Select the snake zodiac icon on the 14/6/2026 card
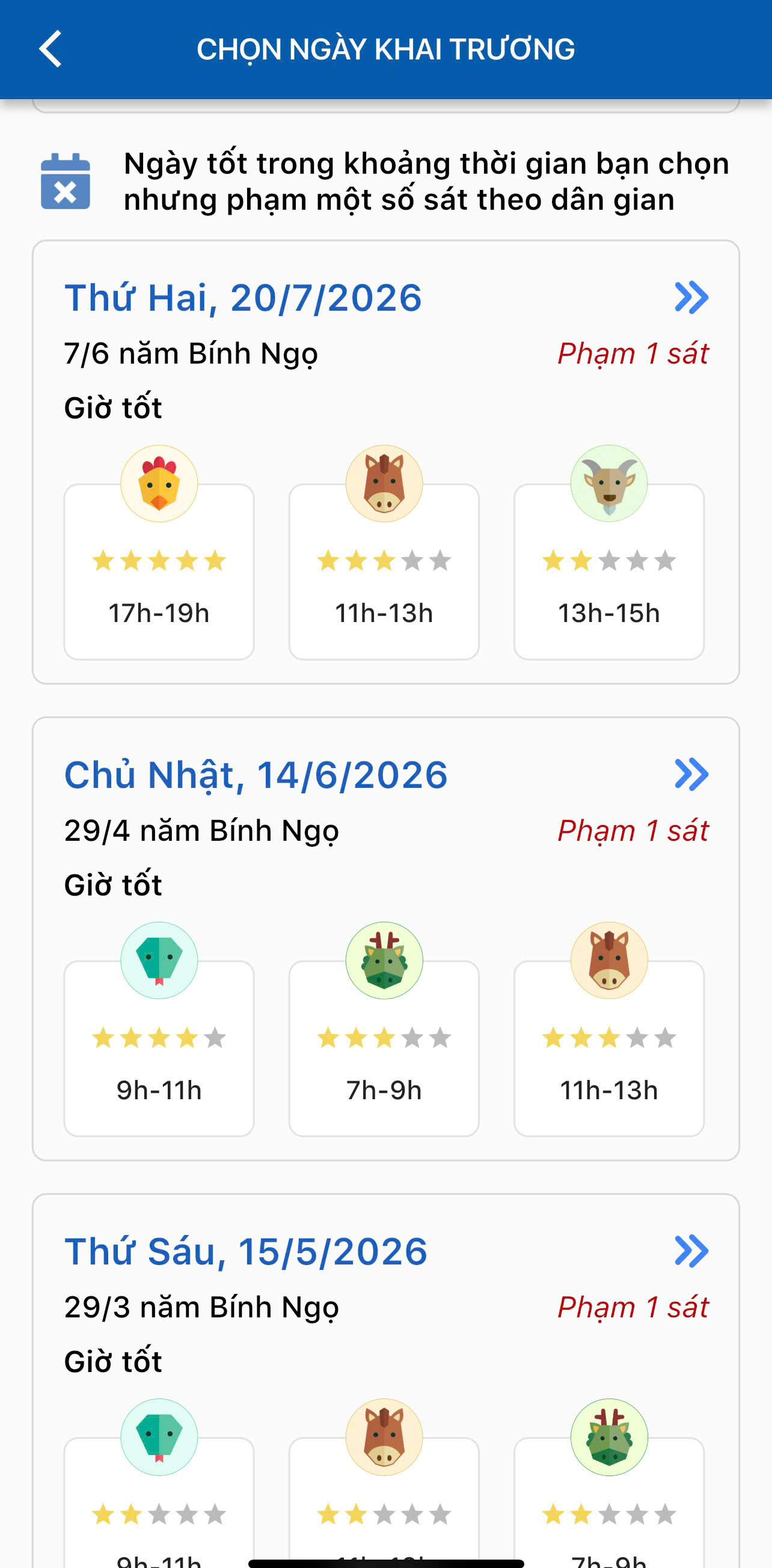The width and height of the screenshot is (772, 1568). 159,960
